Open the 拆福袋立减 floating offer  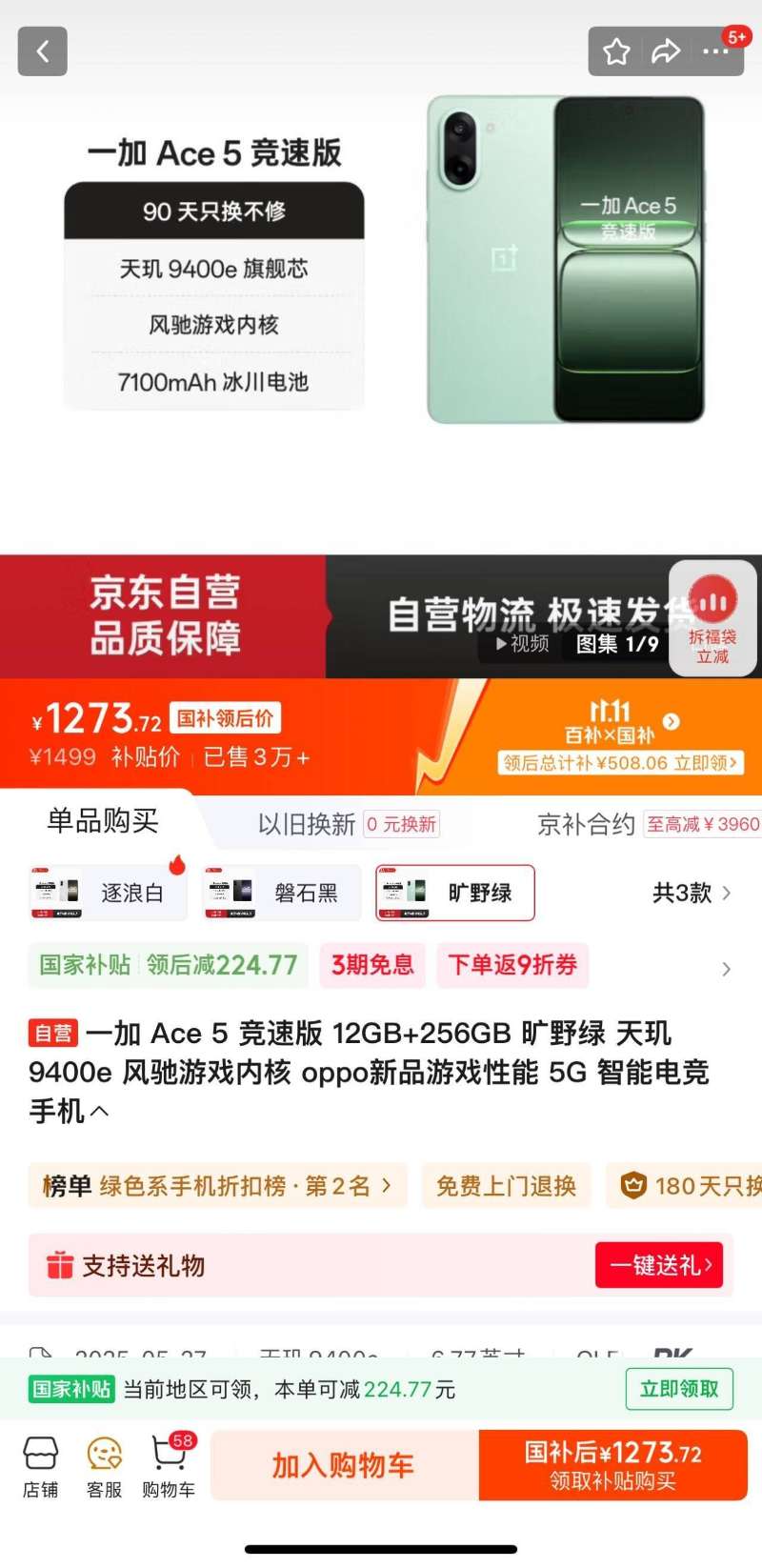click(x=712, y=619)
